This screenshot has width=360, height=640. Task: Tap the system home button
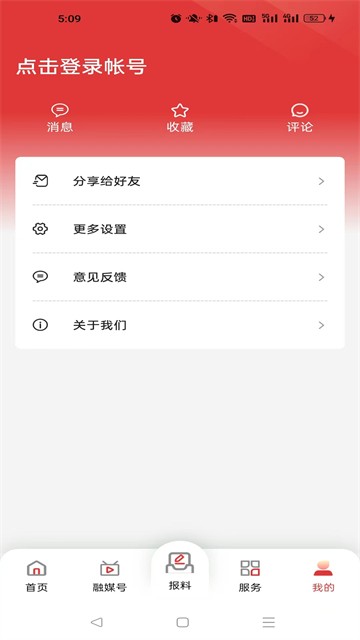pyautogui.click(x=182, y=622)
